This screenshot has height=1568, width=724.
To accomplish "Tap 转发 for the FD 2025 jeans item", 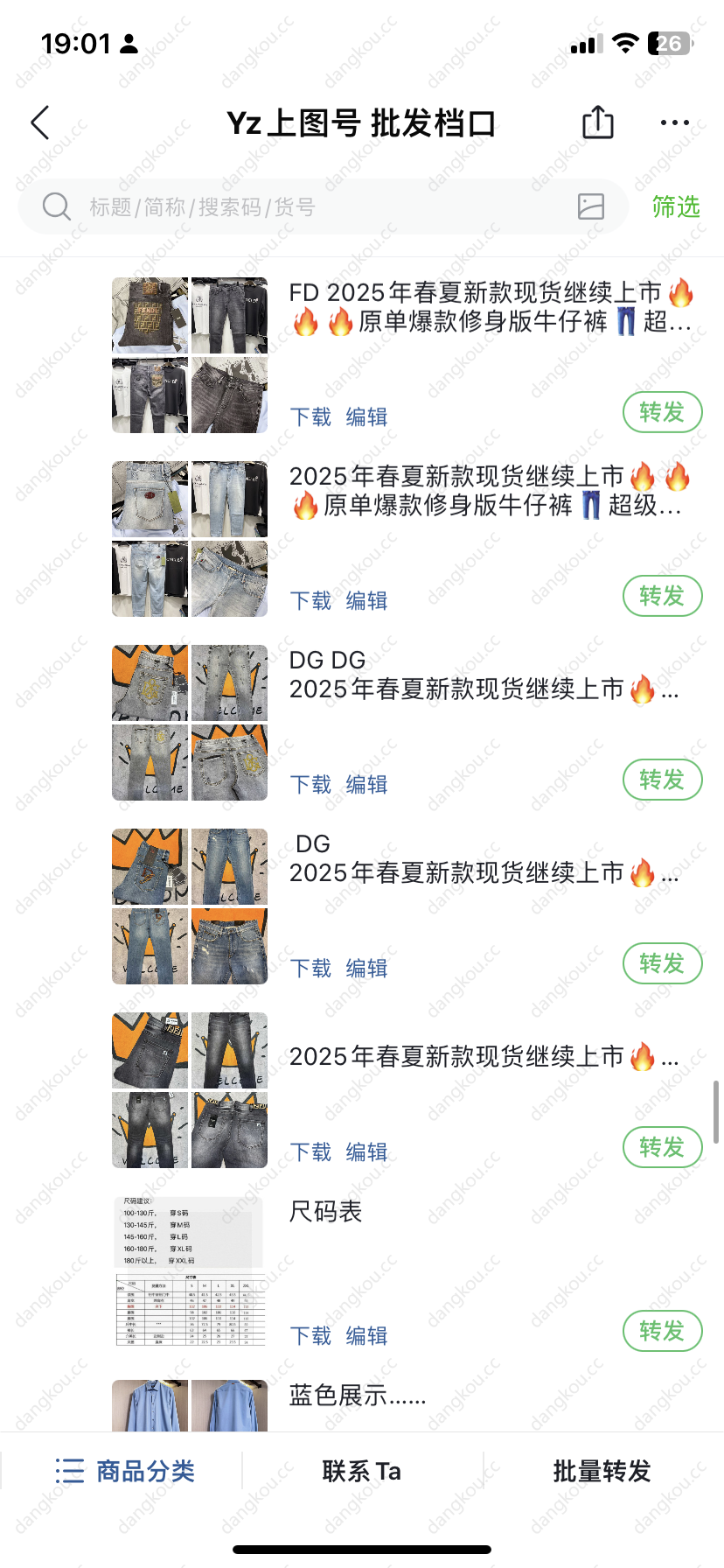I will (x=662, y=412).
